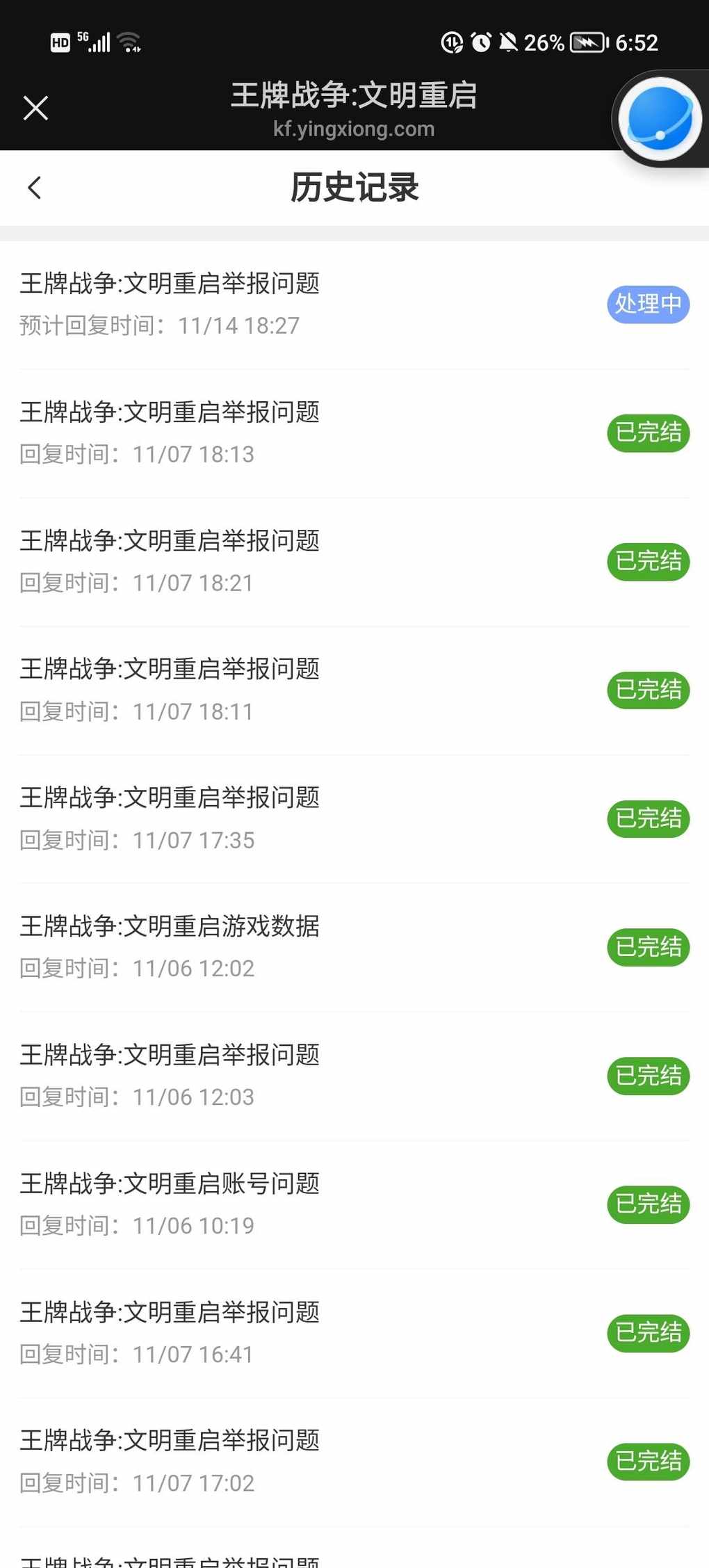Check the report replied at 11/07 16:41
Viewport: 709px width, 1568px height.
point(354,1333)
